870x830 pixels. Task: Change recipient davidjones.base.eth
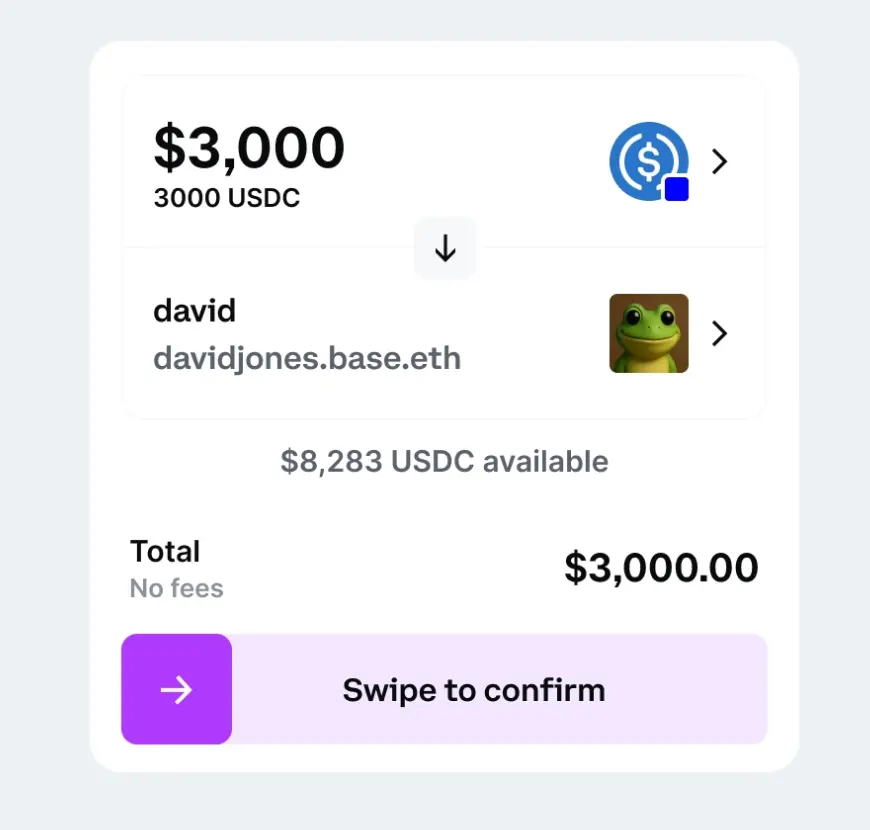click(x=718, y=333)
